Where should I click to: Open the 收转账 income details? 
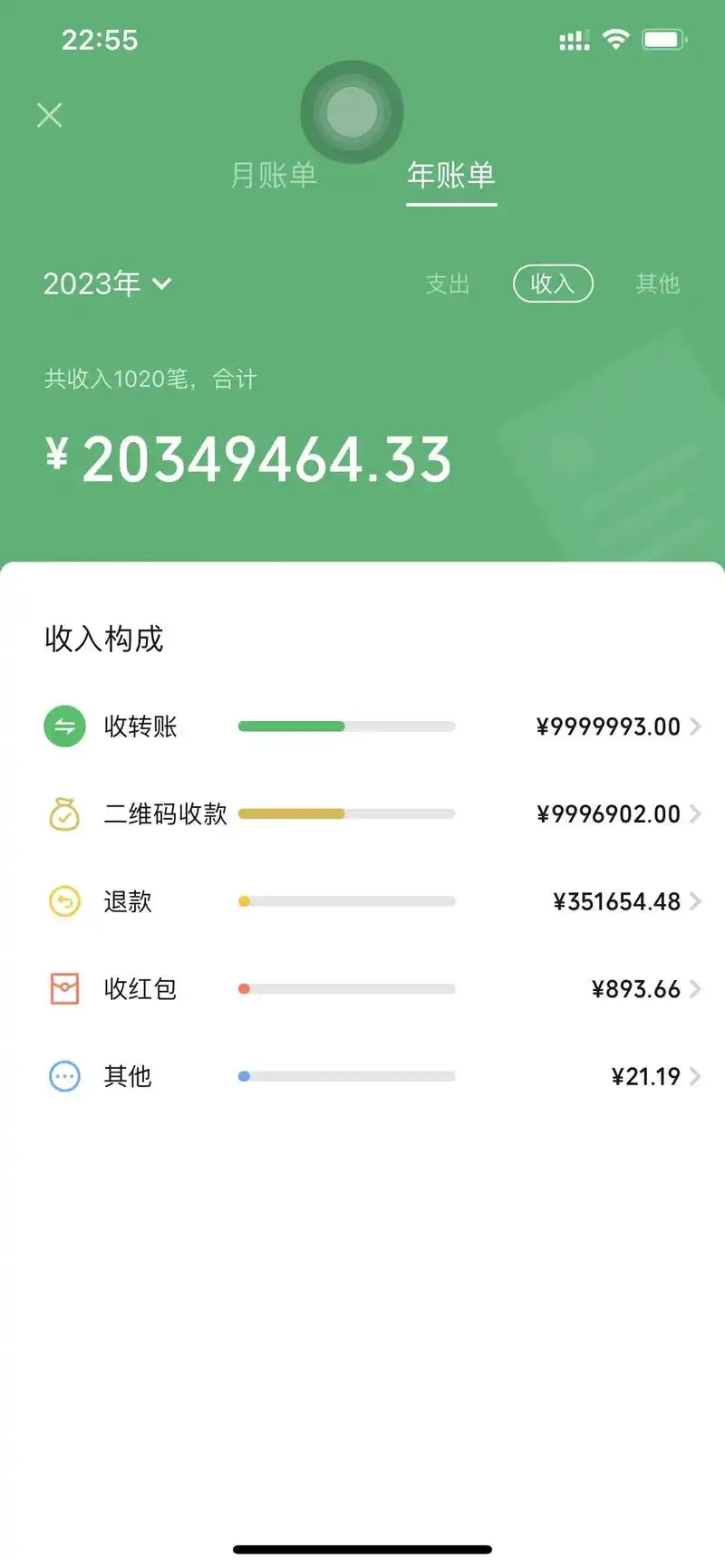372,726
